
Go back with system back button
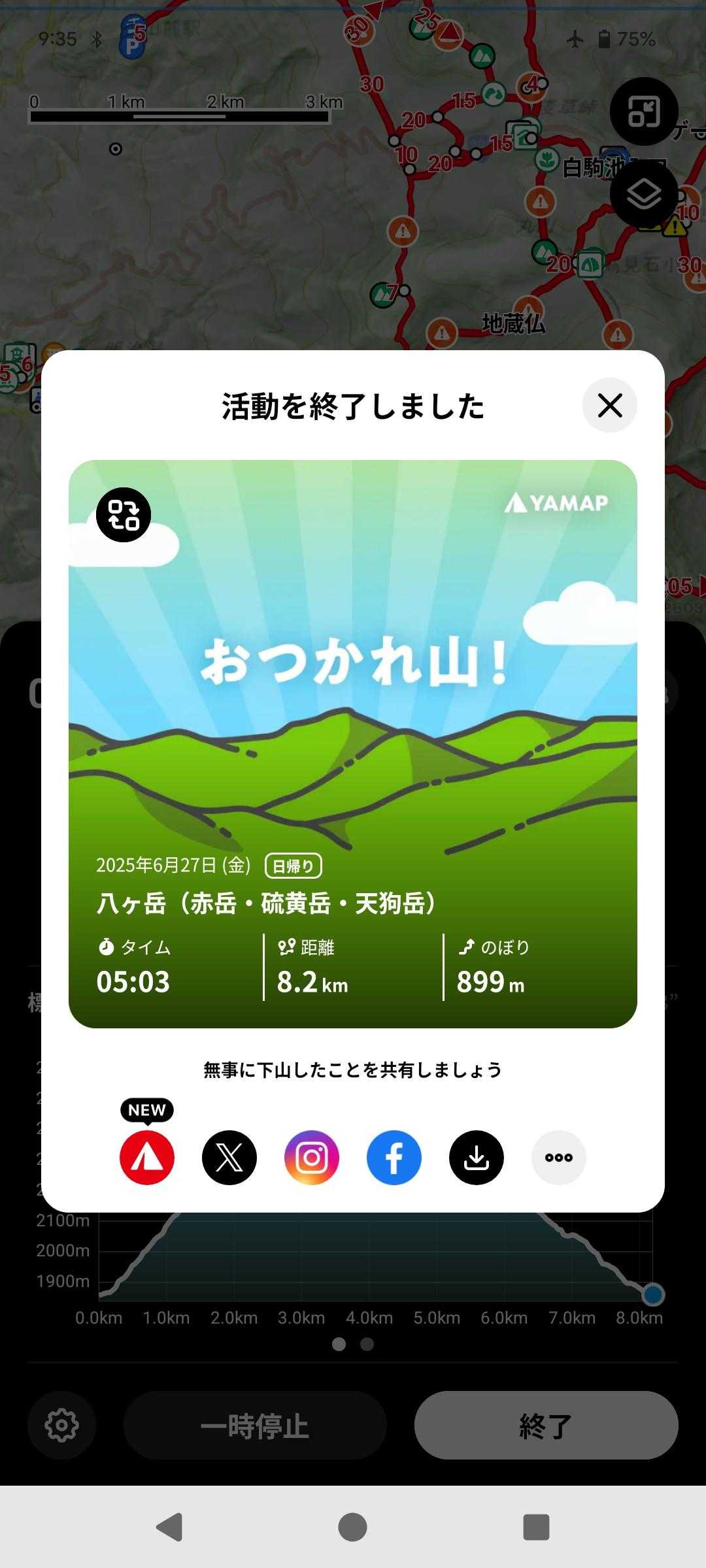[169, 1527]
